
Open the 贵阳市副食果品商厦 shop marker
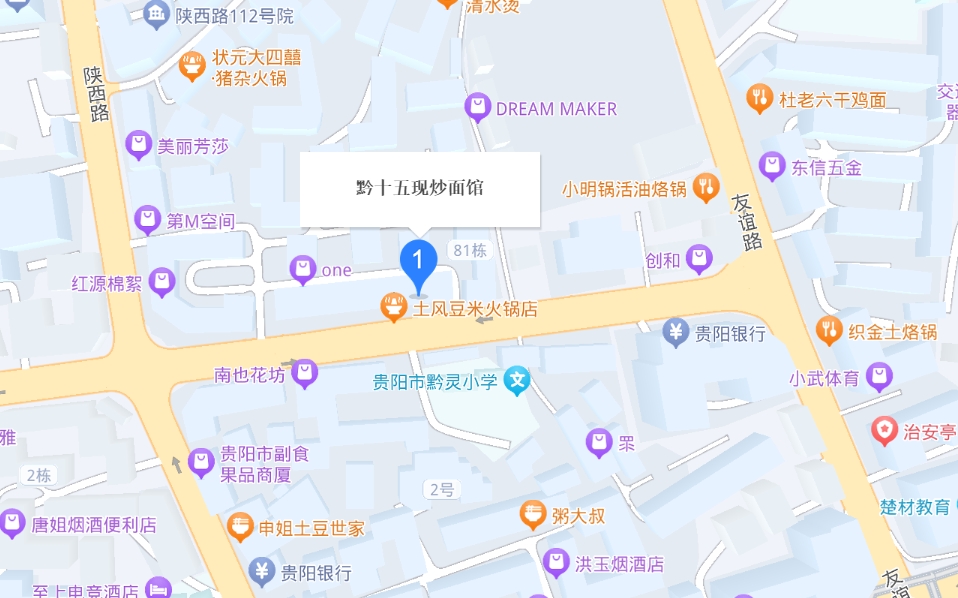point(202,462)
